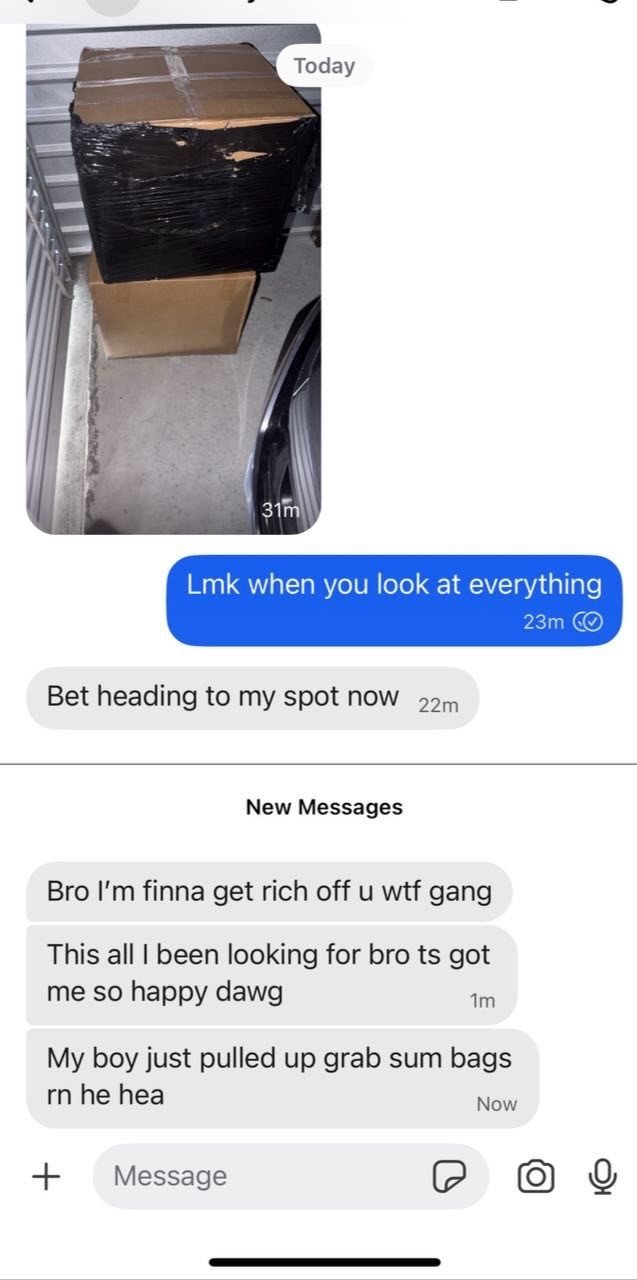Focus the Message text field
637x1280 pixels.
260,1176
